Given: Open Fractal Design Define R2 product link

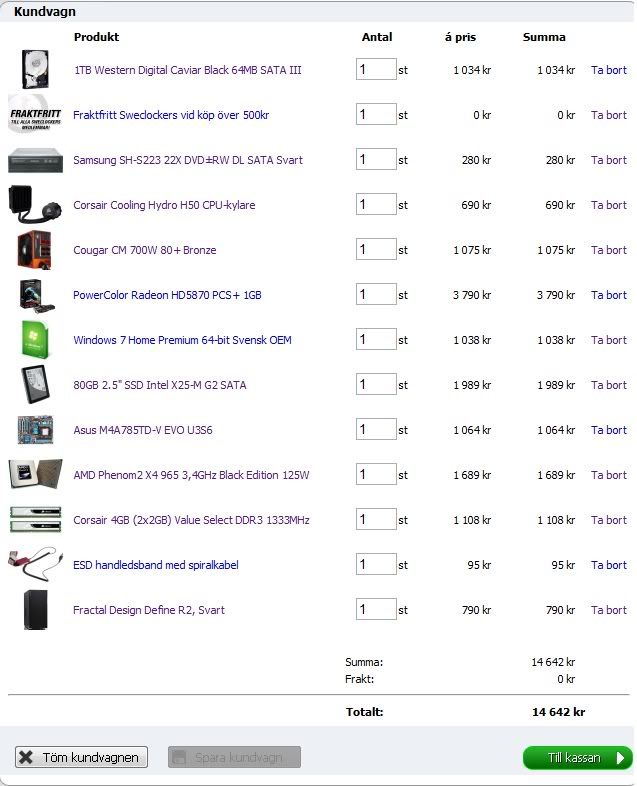Looking at the screenshot, I should (148, 610).
